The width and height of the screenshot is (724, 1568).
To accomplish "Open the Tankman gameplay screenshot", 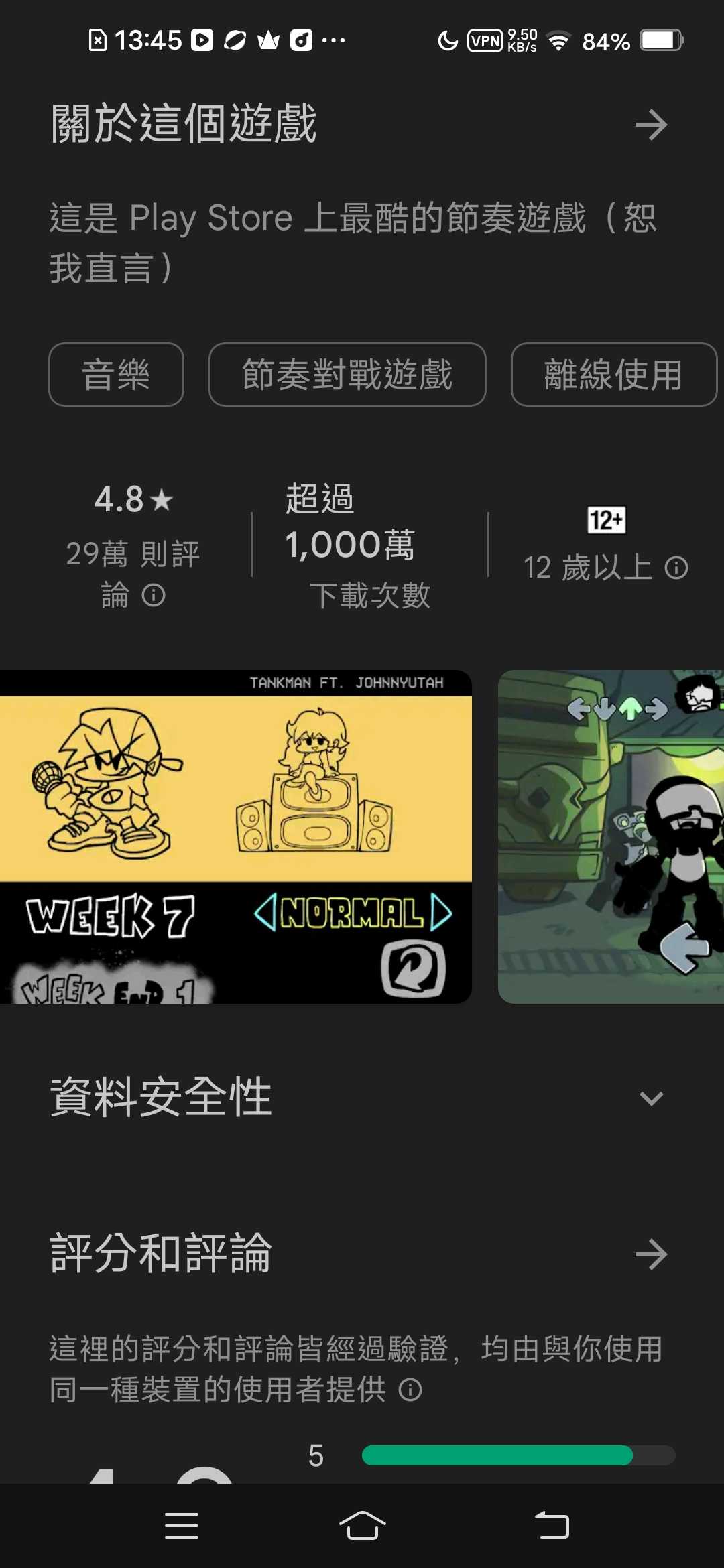I will tap(611, 836).
